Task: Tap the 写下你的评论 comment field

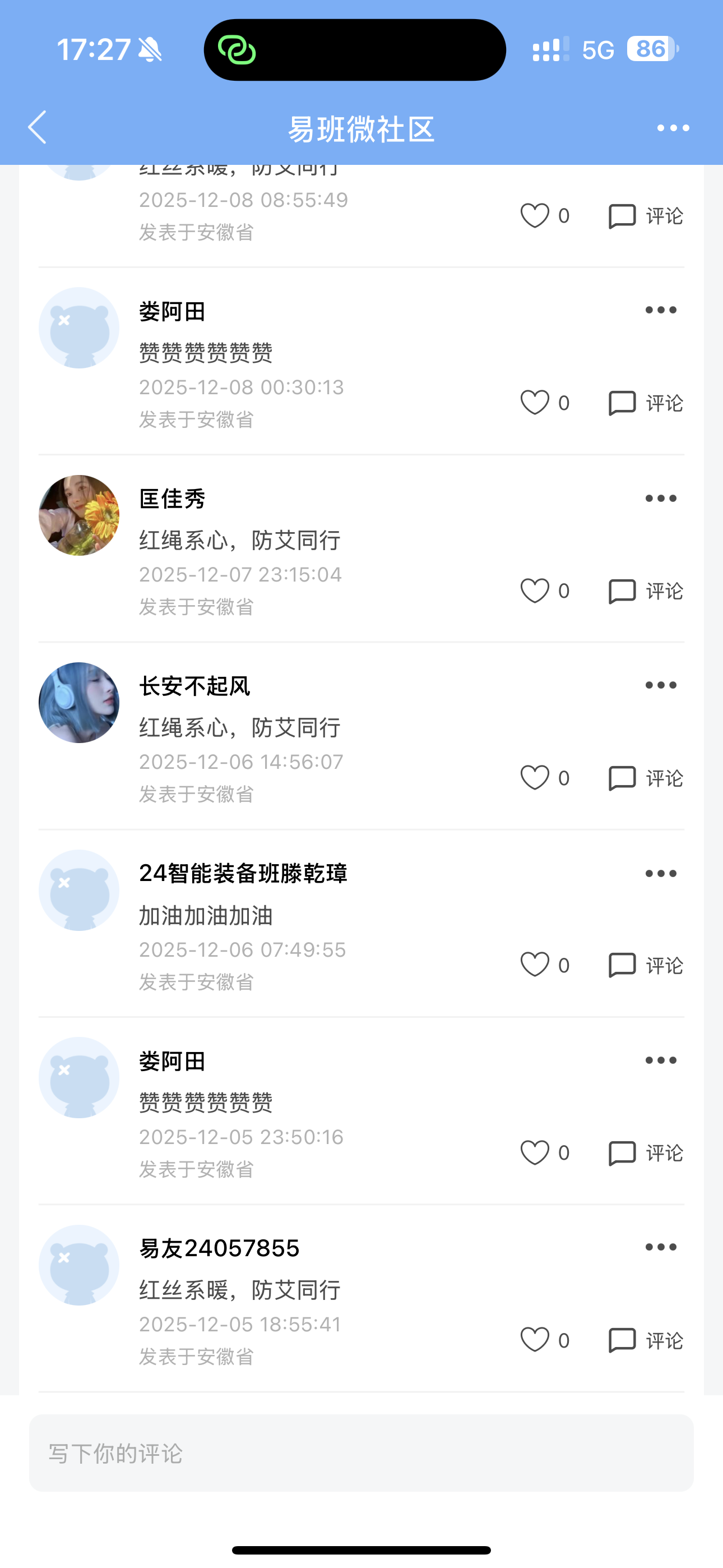Action: (x=361, y=1453)
